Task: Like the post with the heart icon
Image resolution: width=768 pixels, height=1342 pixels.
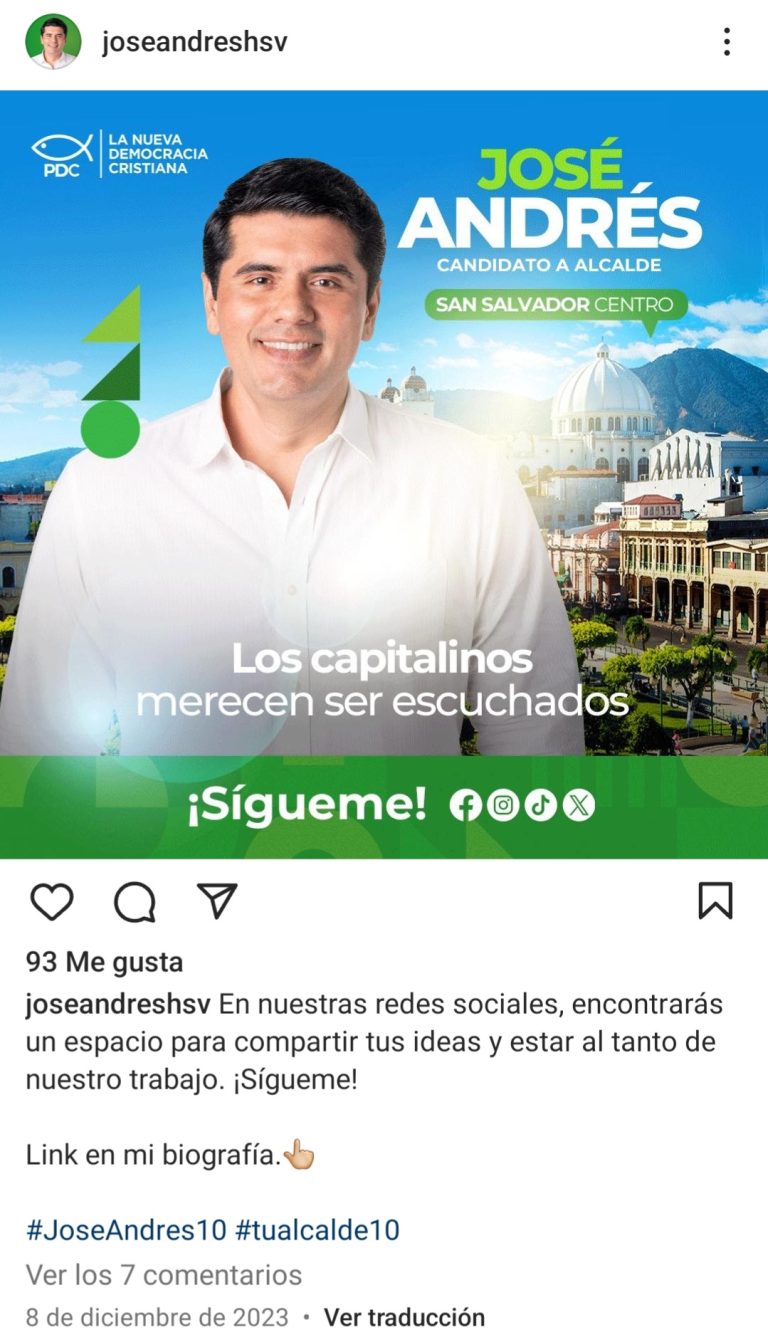Action: 52,902
